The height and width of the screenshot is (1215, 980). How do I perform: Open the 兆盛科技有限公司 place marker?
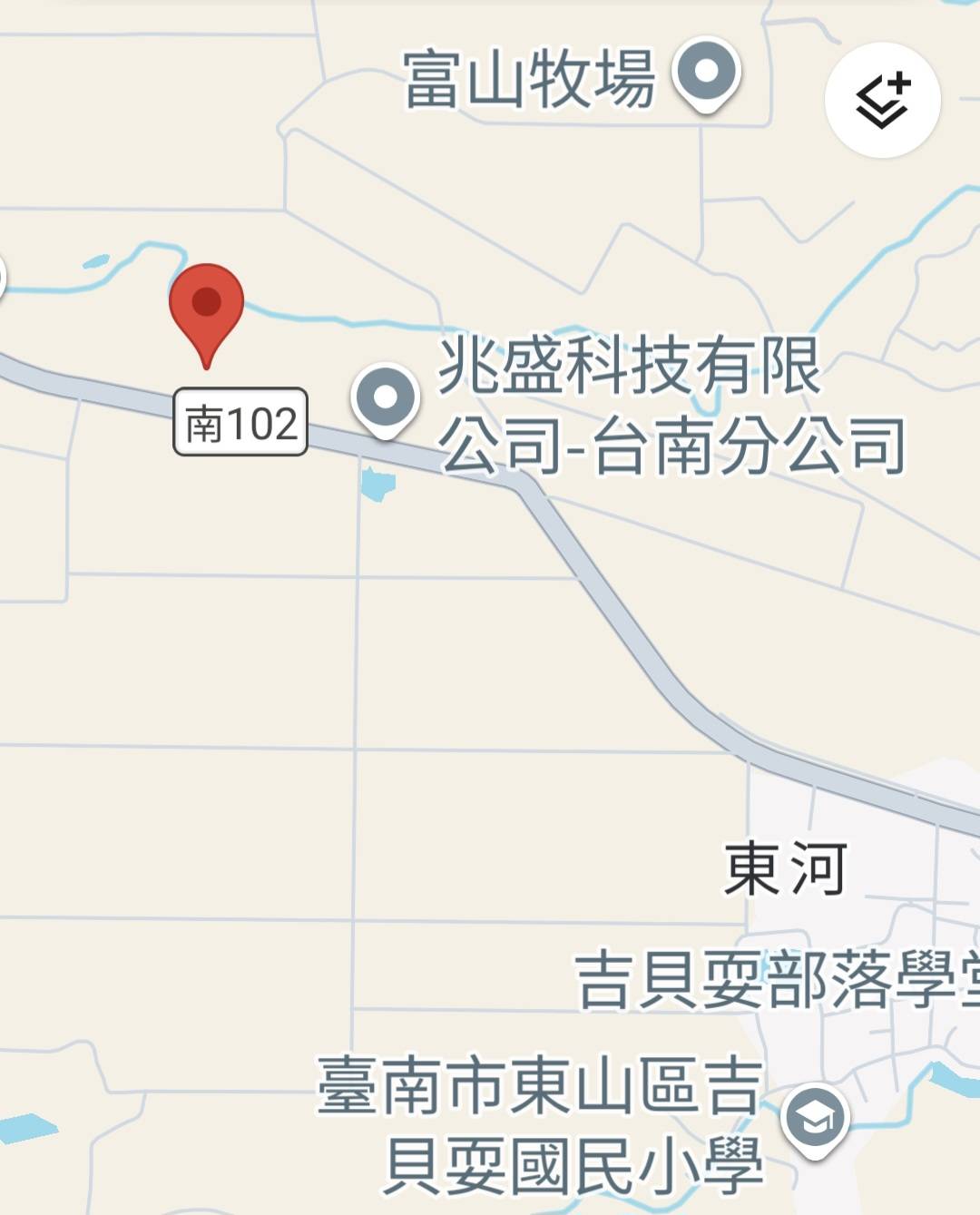[x=386, y=399]
